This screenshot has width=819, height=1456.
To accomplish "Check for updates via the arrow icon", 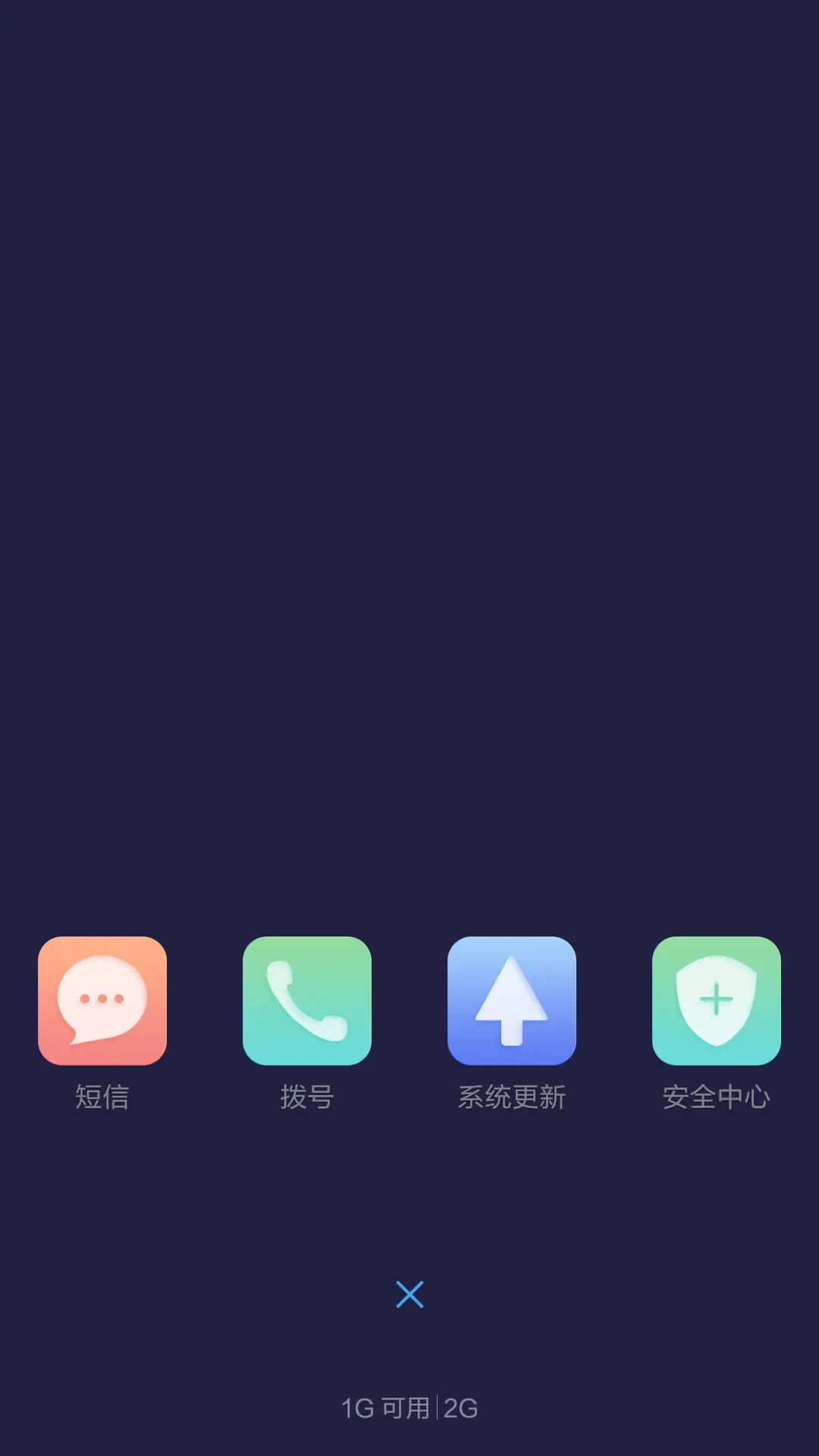I will pos(512,1001).
